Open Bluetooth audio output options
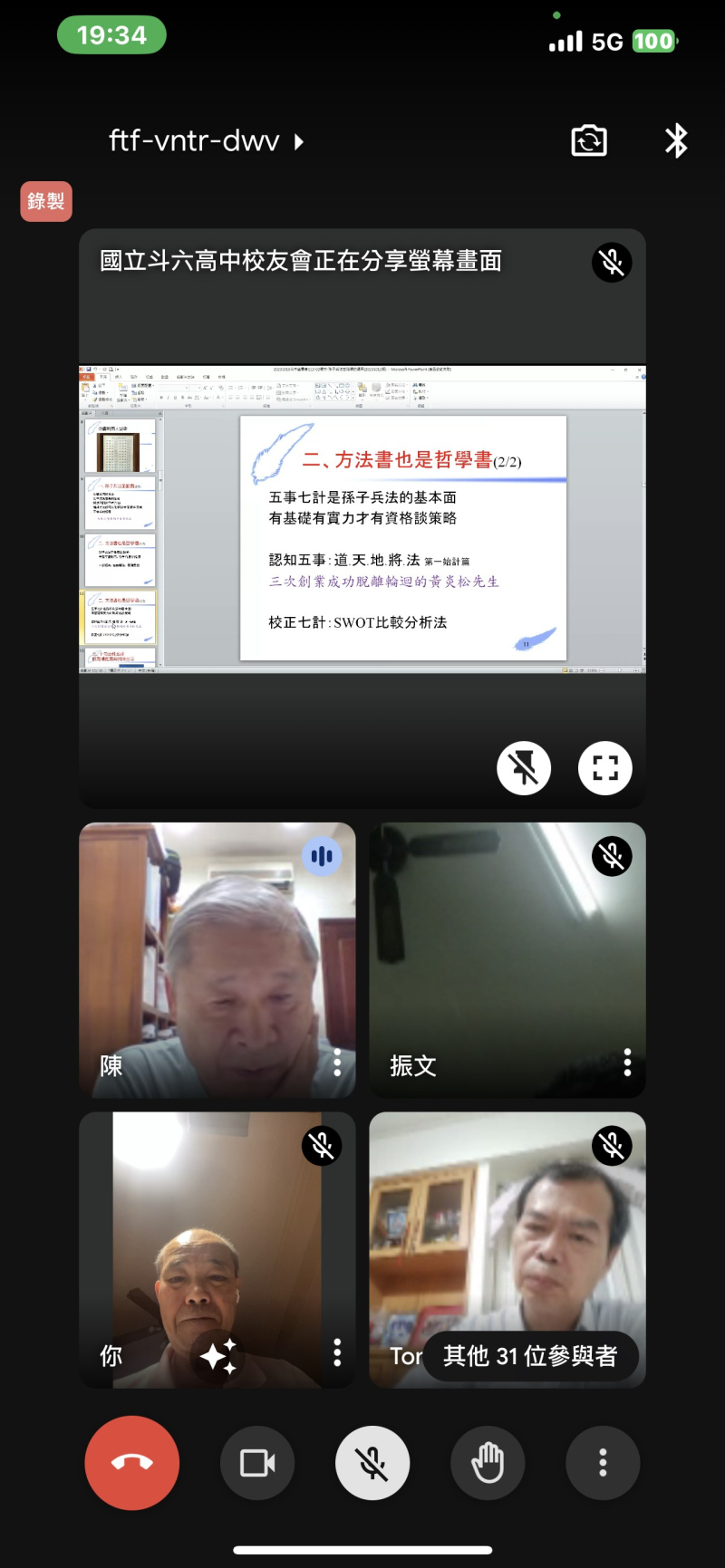725x1568 pixels. 676,141
